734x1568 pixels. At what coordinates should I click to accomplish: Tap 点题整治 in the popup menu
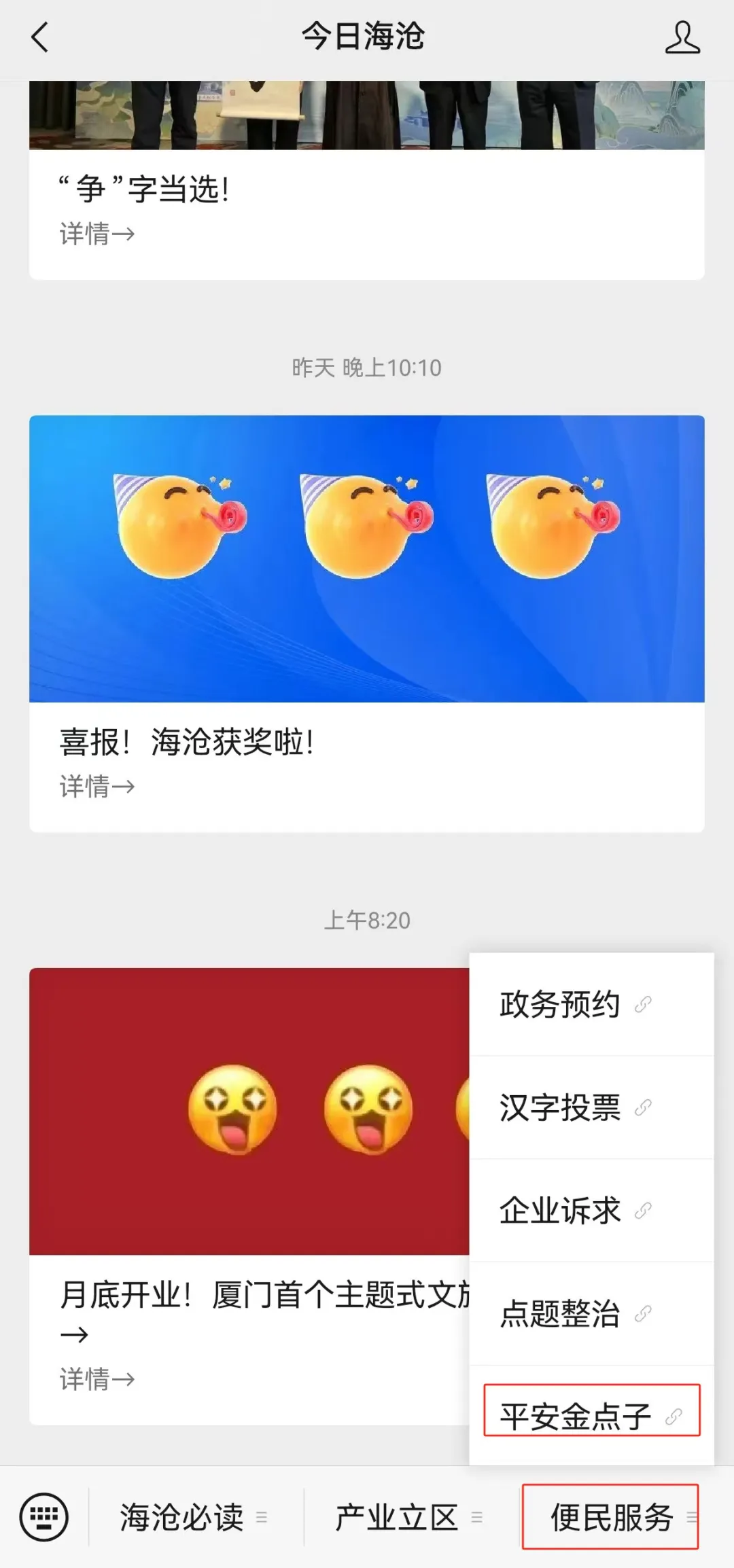(591, 1313)
